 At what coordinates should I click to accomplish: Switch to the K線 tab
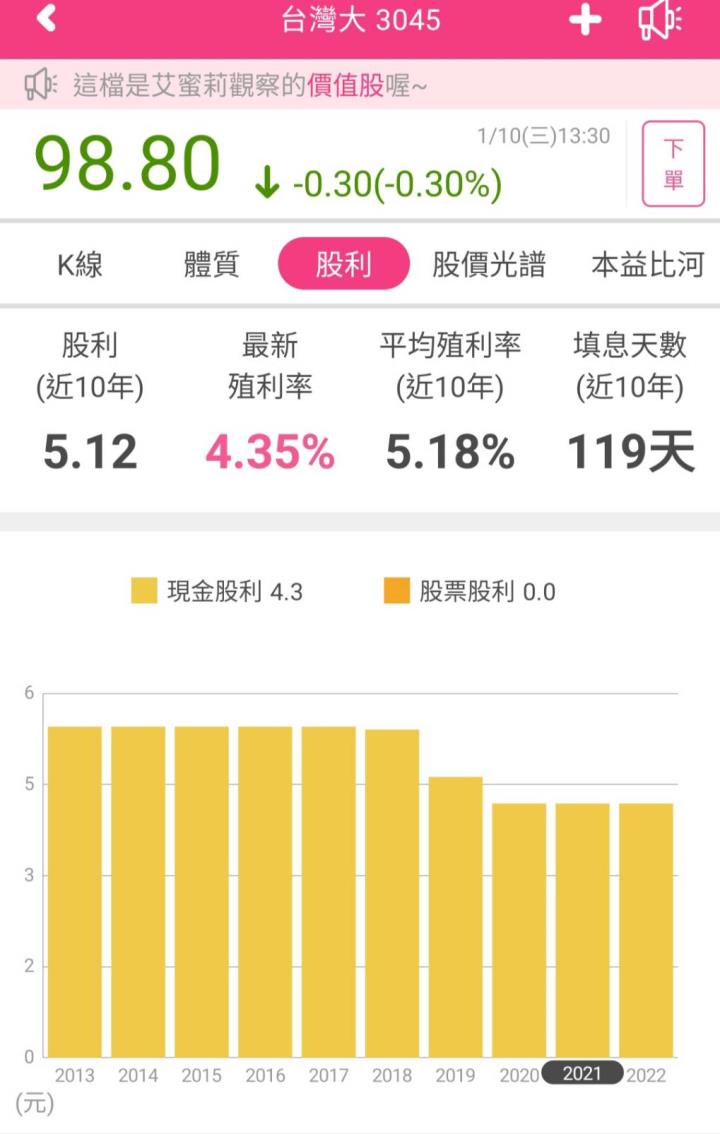point(80,265)
